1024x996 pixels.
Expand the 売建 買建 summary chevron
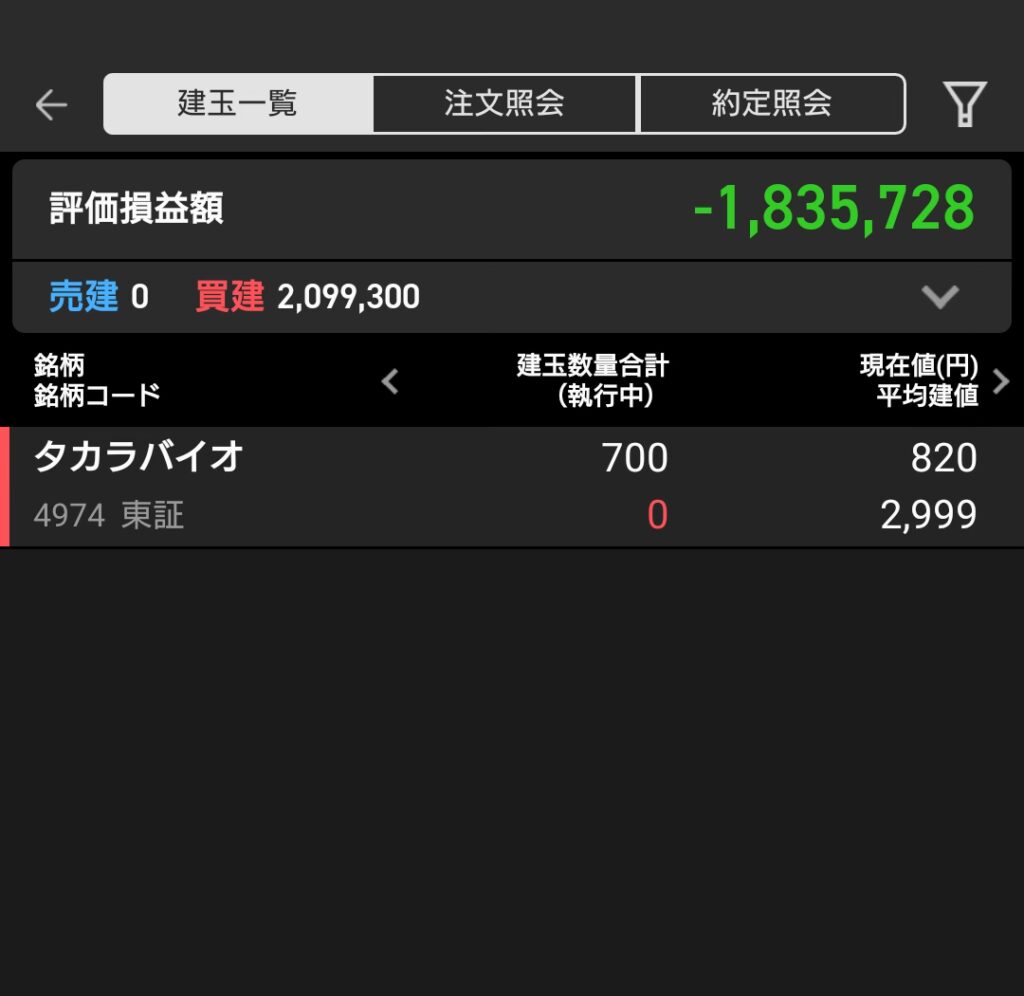click(940, 296)
